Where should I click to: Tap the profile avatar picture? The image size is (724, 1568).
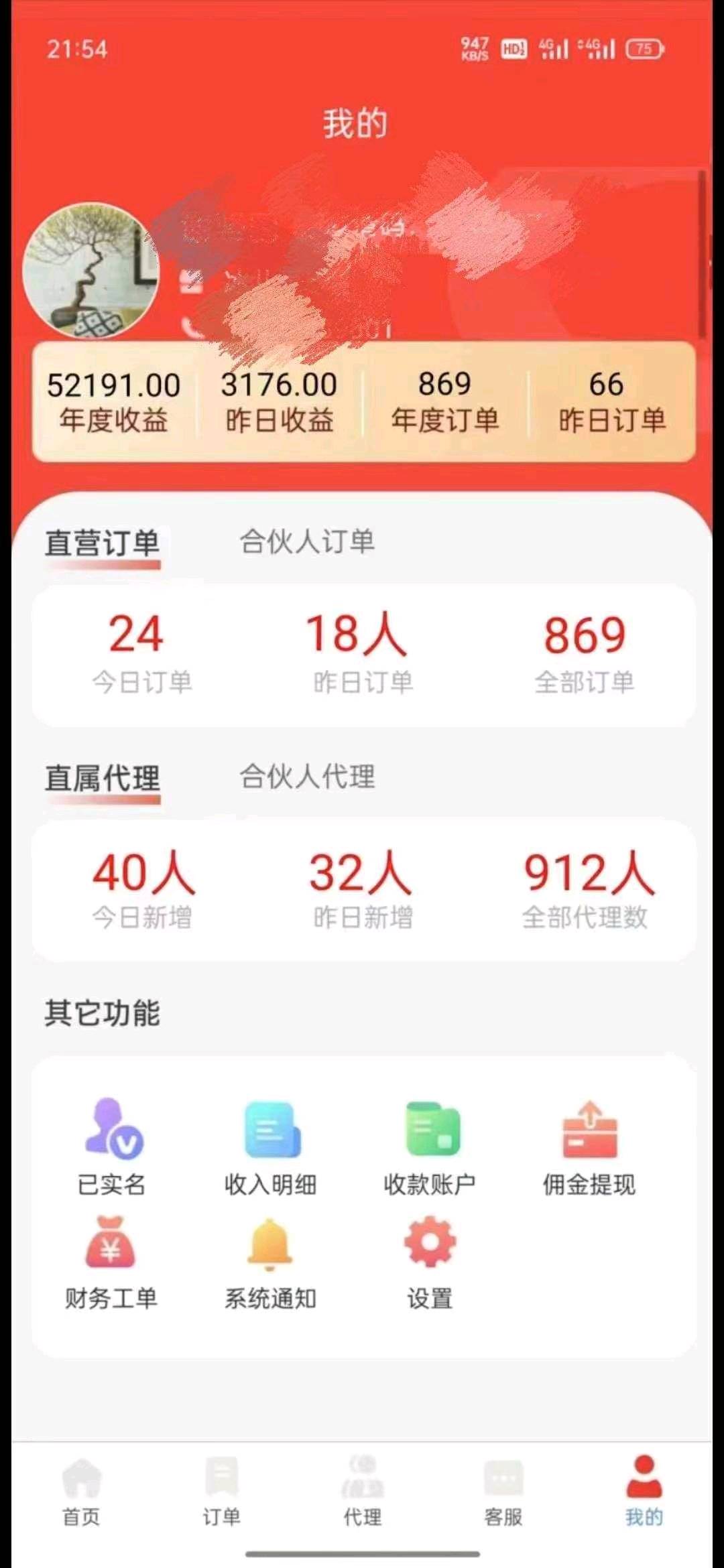click(90, 270)
